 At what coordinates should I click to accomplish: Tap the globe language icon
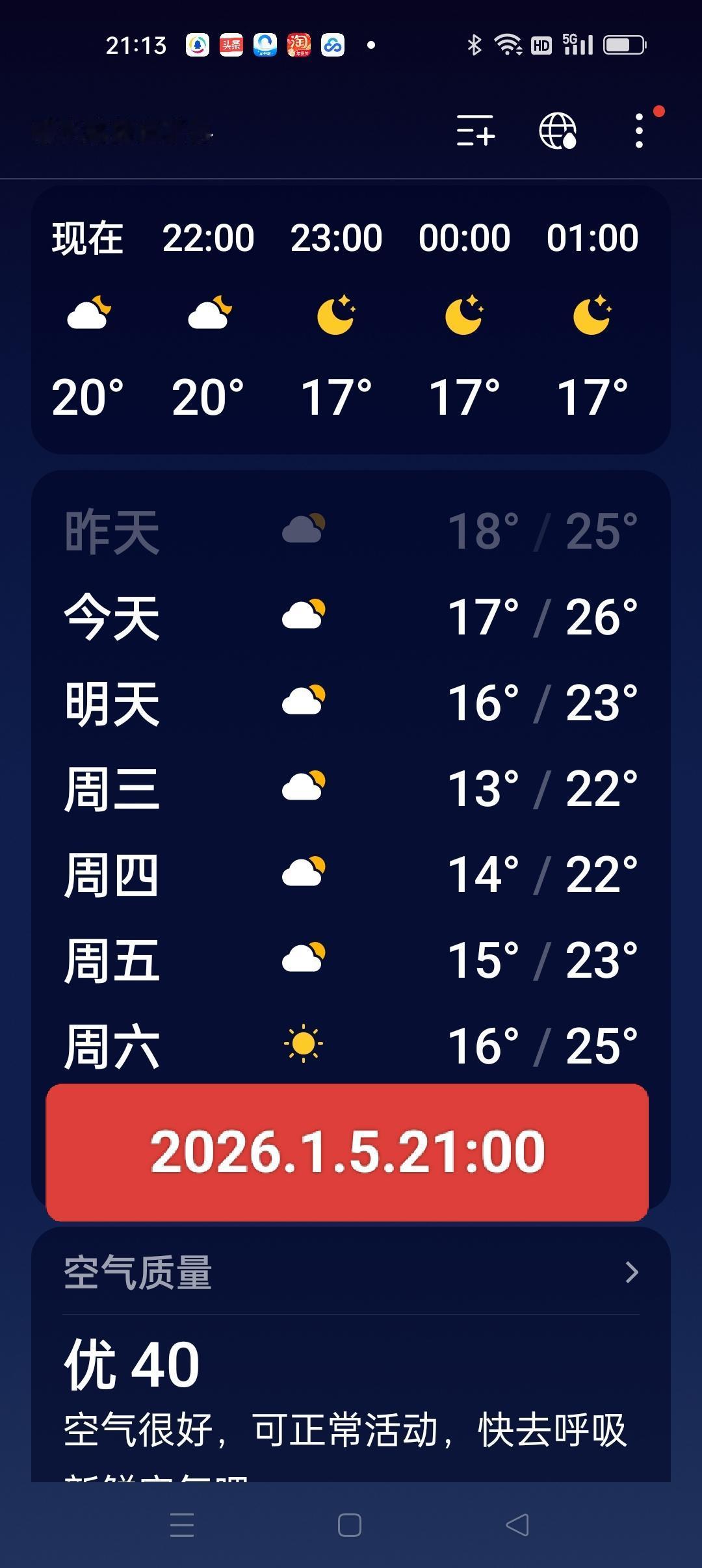tap(558, 132)
